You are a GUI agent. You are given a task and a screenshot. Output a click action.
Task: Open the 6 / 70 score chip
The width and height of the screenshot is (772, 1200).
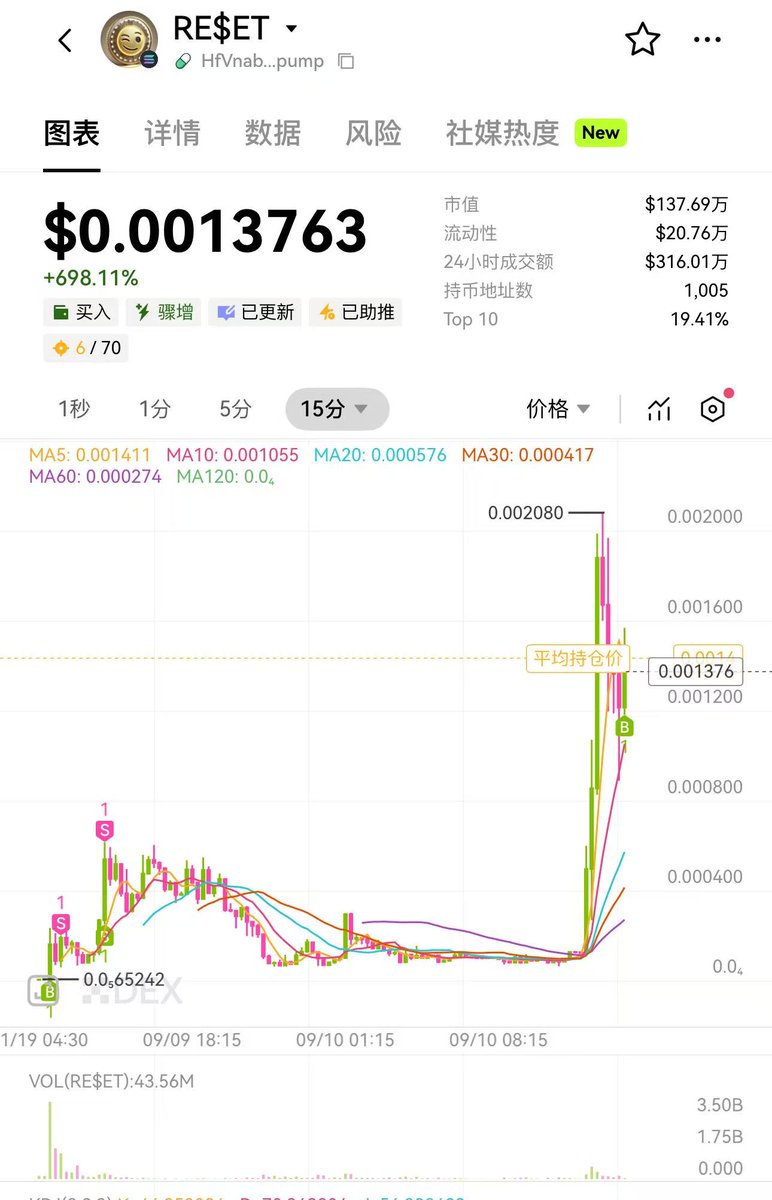(86, 348)
